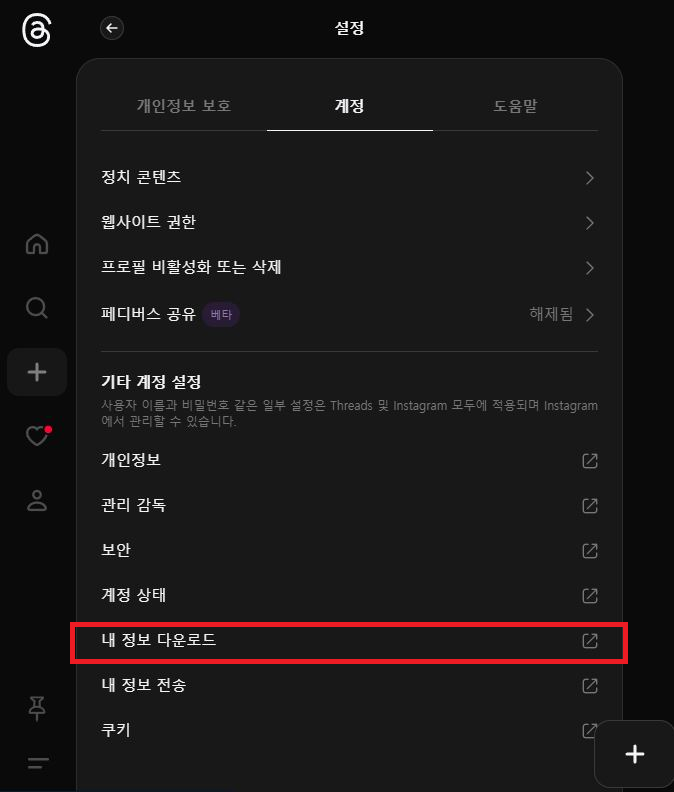Viewport: 674px width, 792px height.
Task: Switch to the 개인정보 보호 tab
Action: pyautogui.click(x=184, y=106)
